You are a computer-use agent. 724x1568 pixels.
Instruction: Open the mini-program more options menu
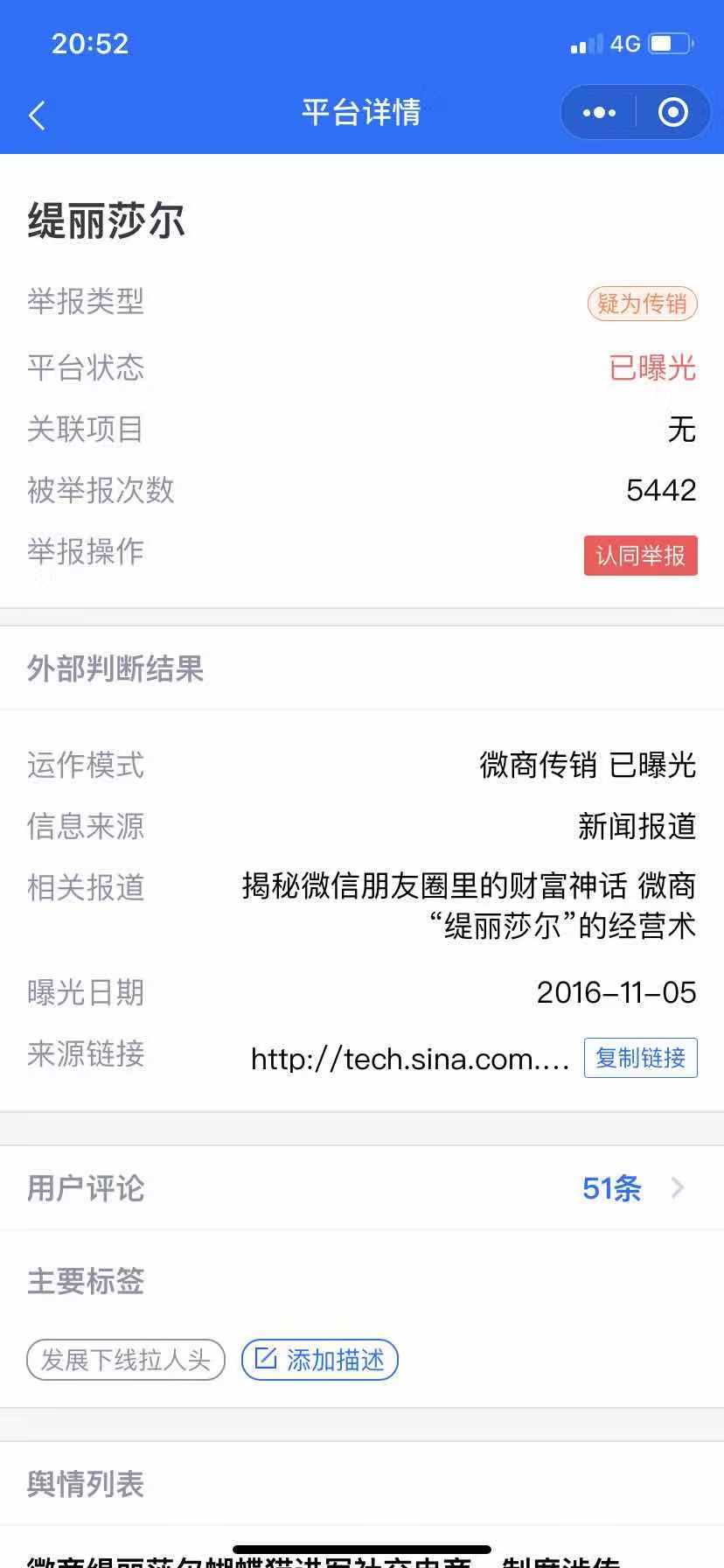[599, 113]
